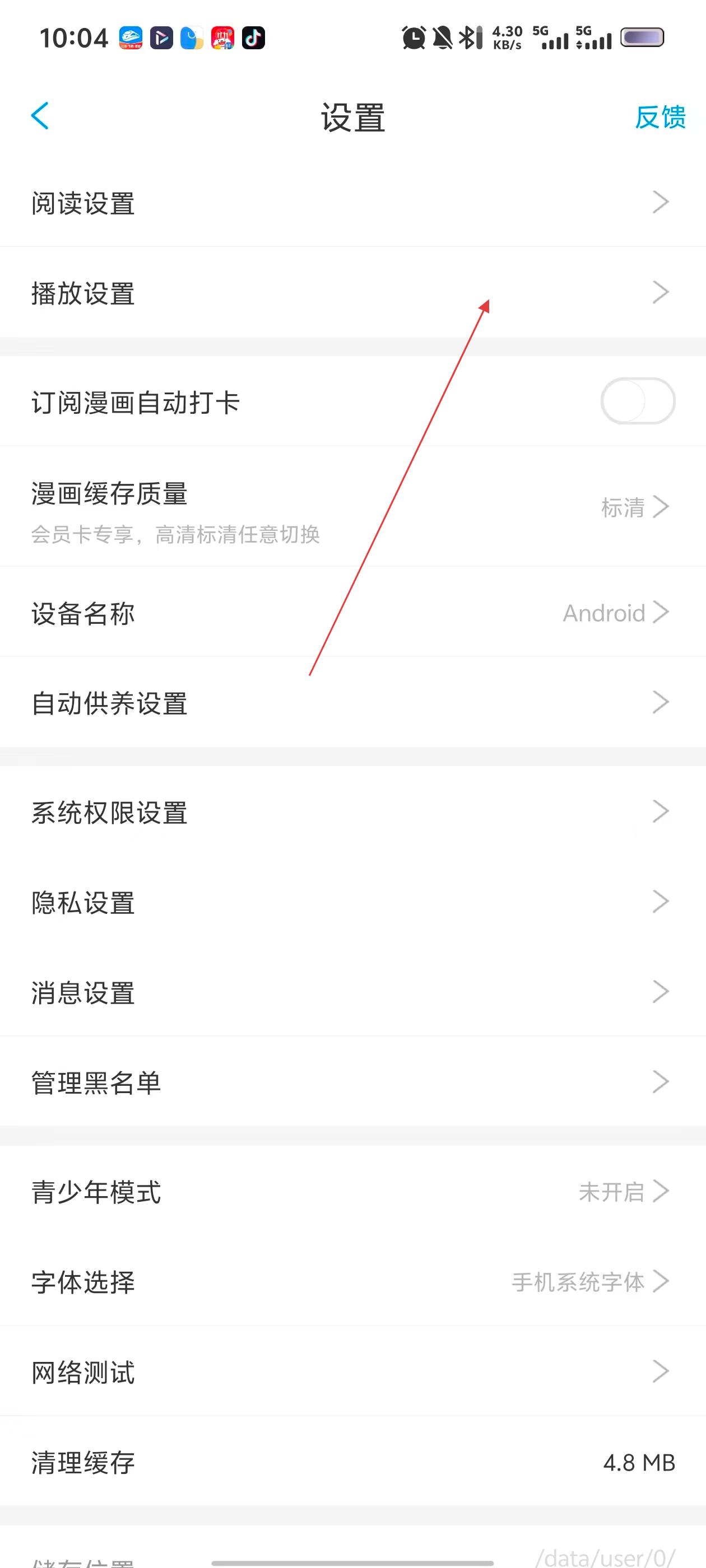
Task: Edit 设备名称 device name
Action: point(352,612)
